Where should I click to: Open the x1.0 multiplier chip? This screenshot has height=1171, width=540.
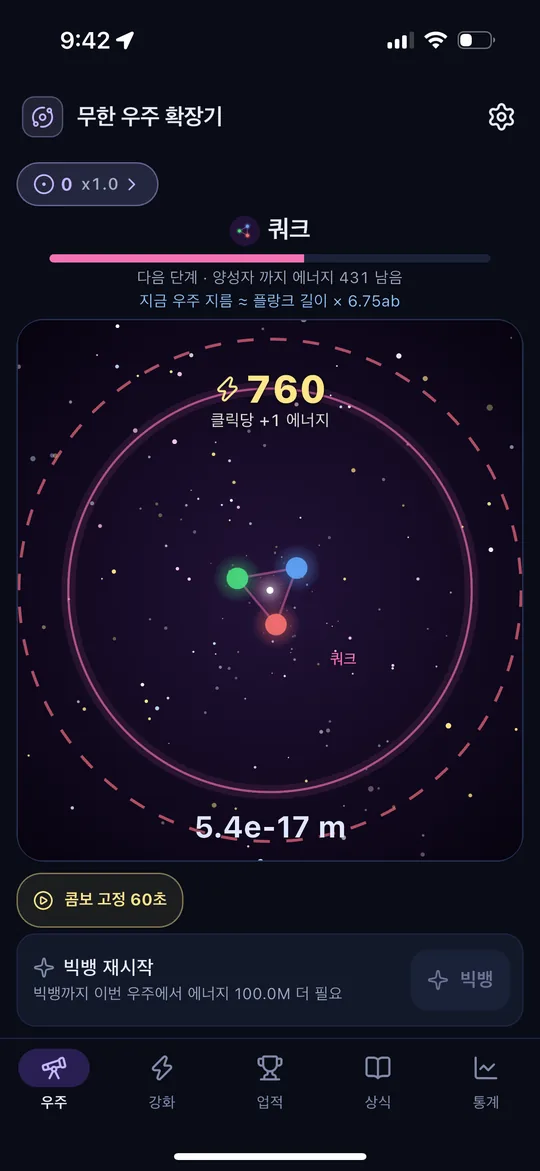pyautogui.click(x=87, y=184)
